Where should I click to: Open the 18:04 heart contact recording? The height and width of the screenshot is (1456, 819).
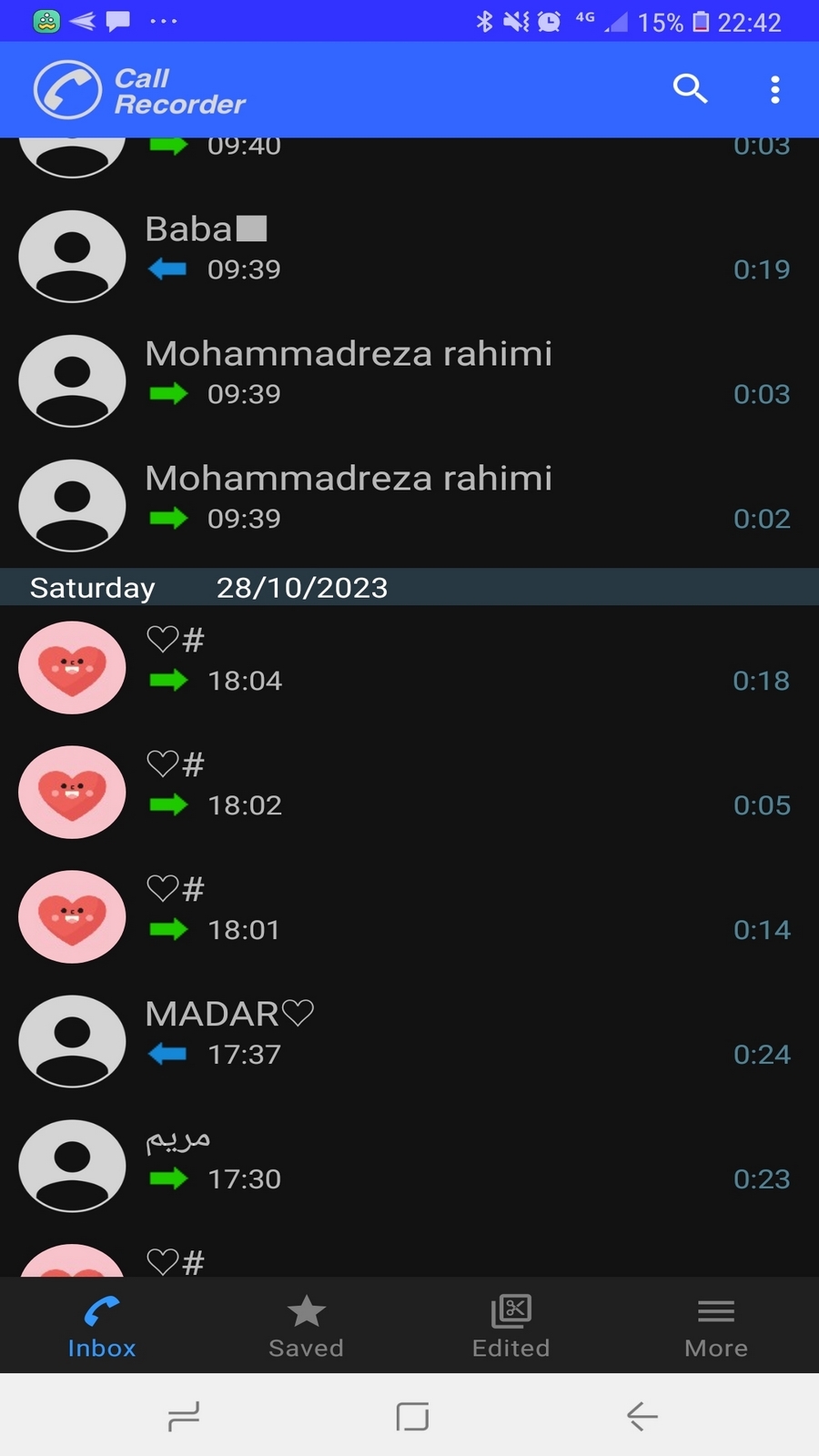point(409,667)
